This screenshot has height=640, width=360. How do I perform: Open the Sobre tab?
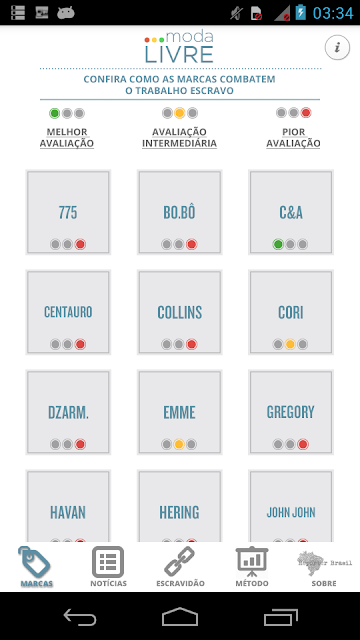(x=324, y=567)
